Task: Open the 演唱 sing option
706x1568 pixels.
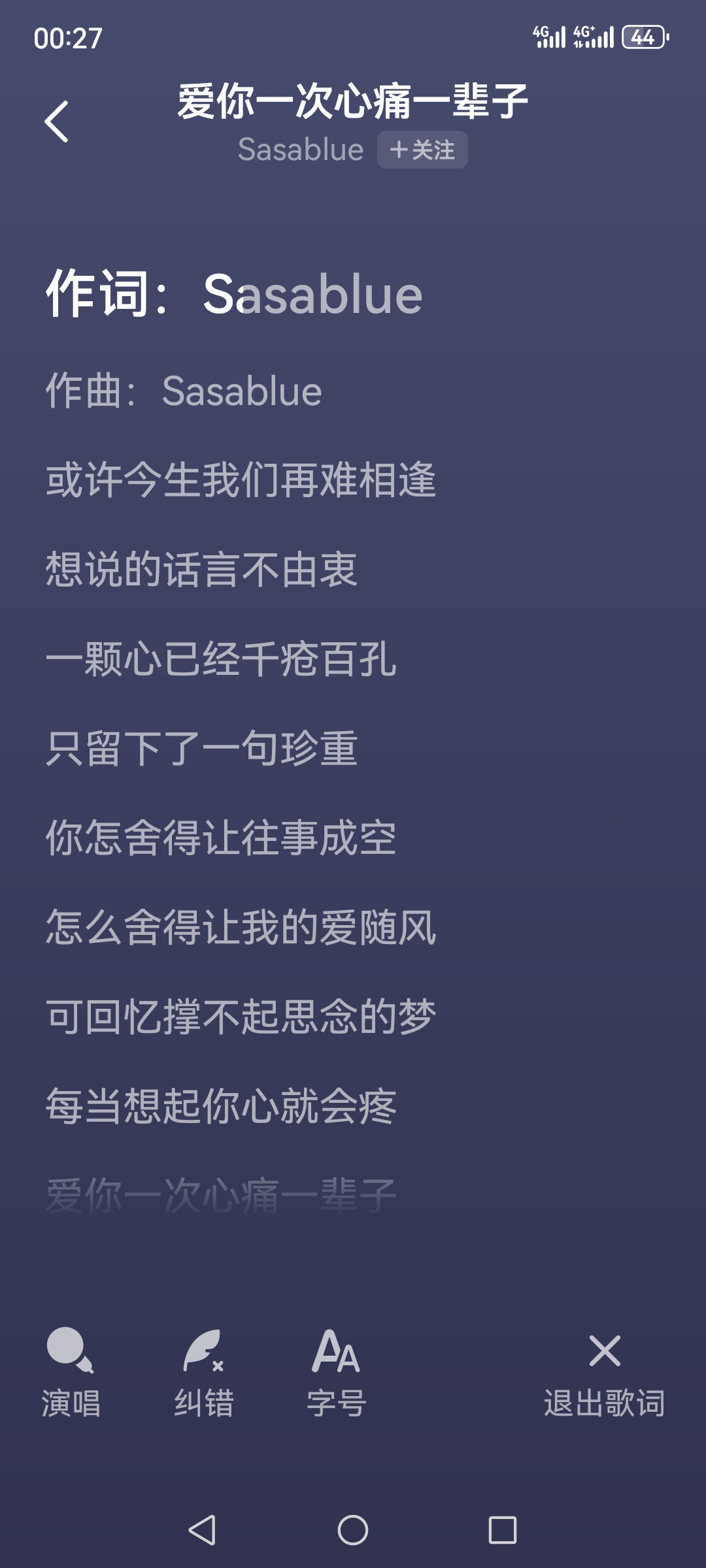Action: [x=71, y=1372]
